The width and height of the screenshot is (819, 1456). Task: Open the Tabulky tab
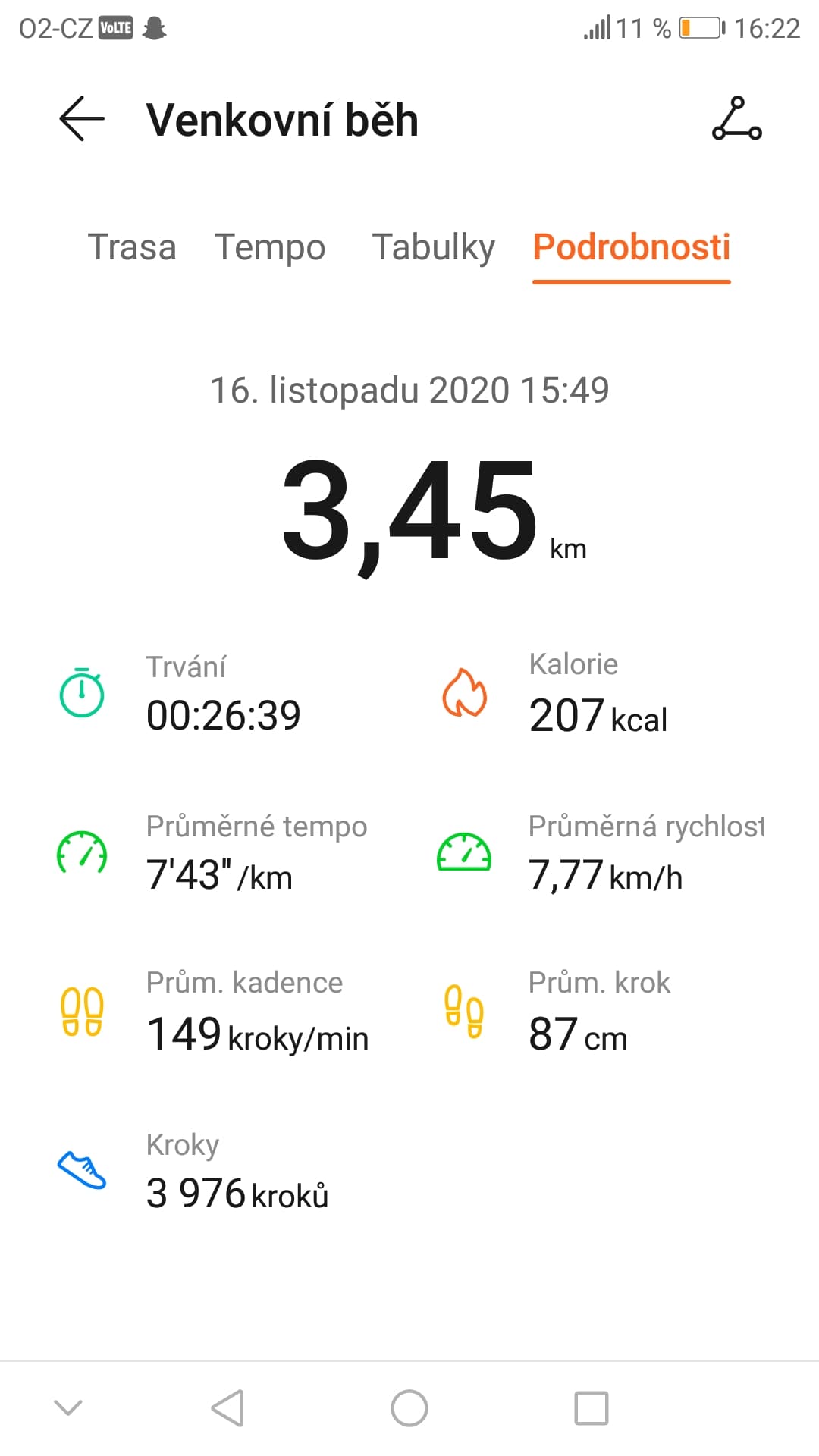(433, 247)
